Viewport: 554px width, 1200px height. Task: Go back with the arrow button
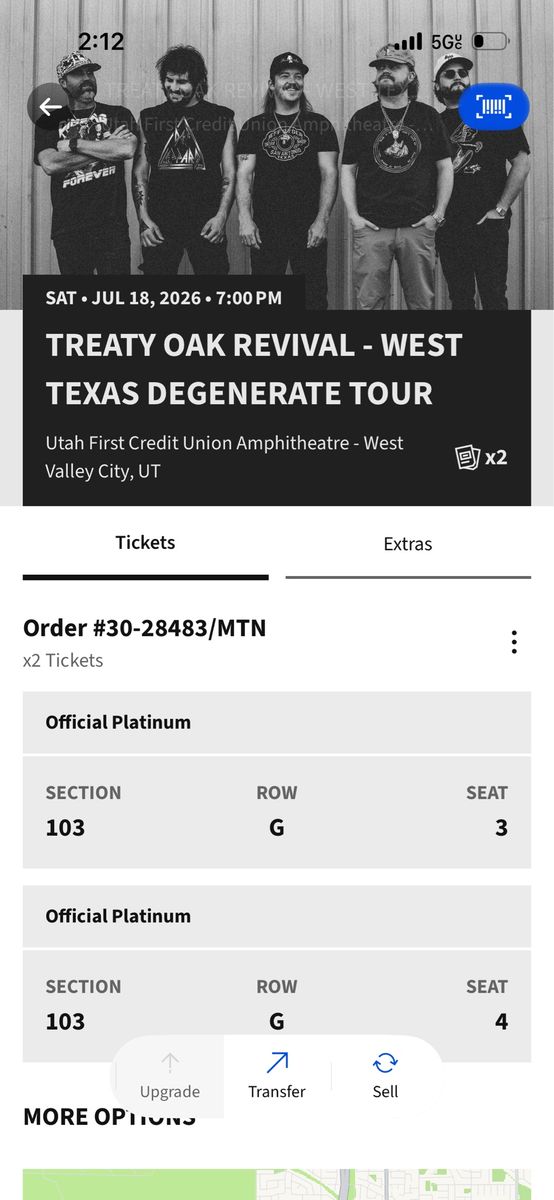(x=50, y=107)
